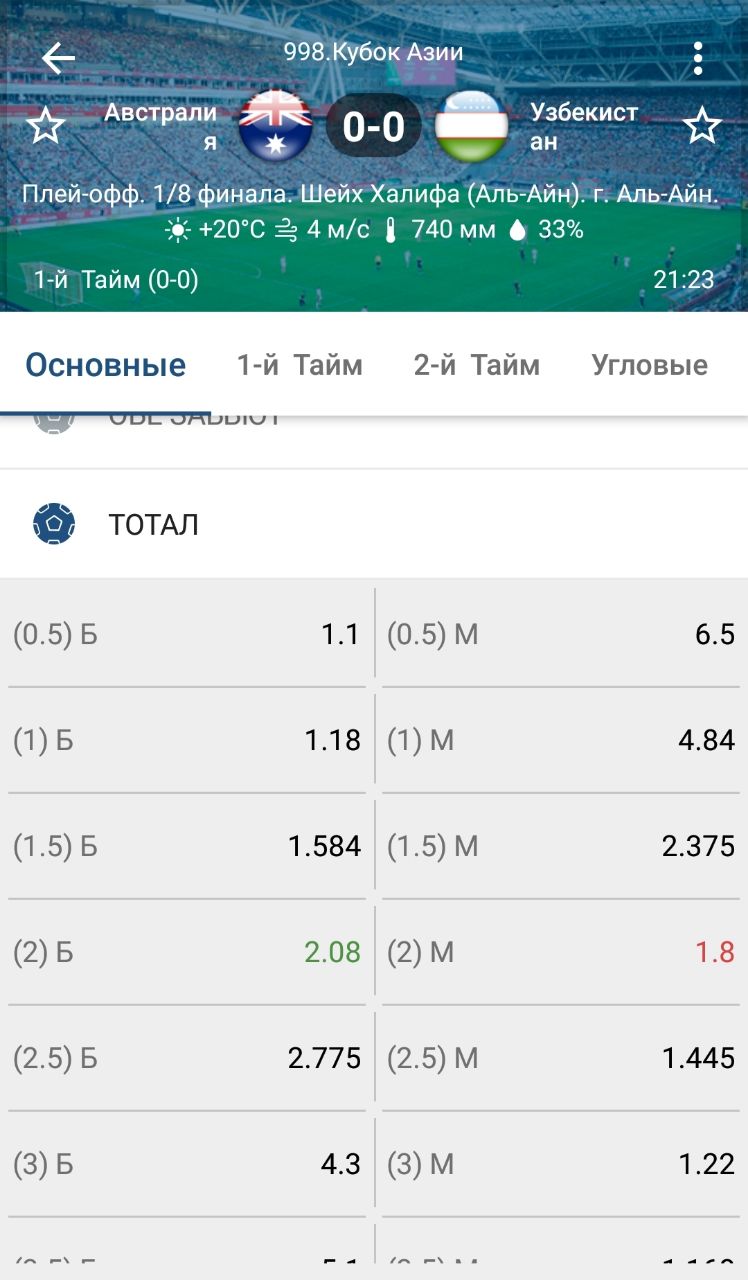Pick total (3) Б odds 4.3
This screenshot has height=1280, width=748.
[186, 1164]
